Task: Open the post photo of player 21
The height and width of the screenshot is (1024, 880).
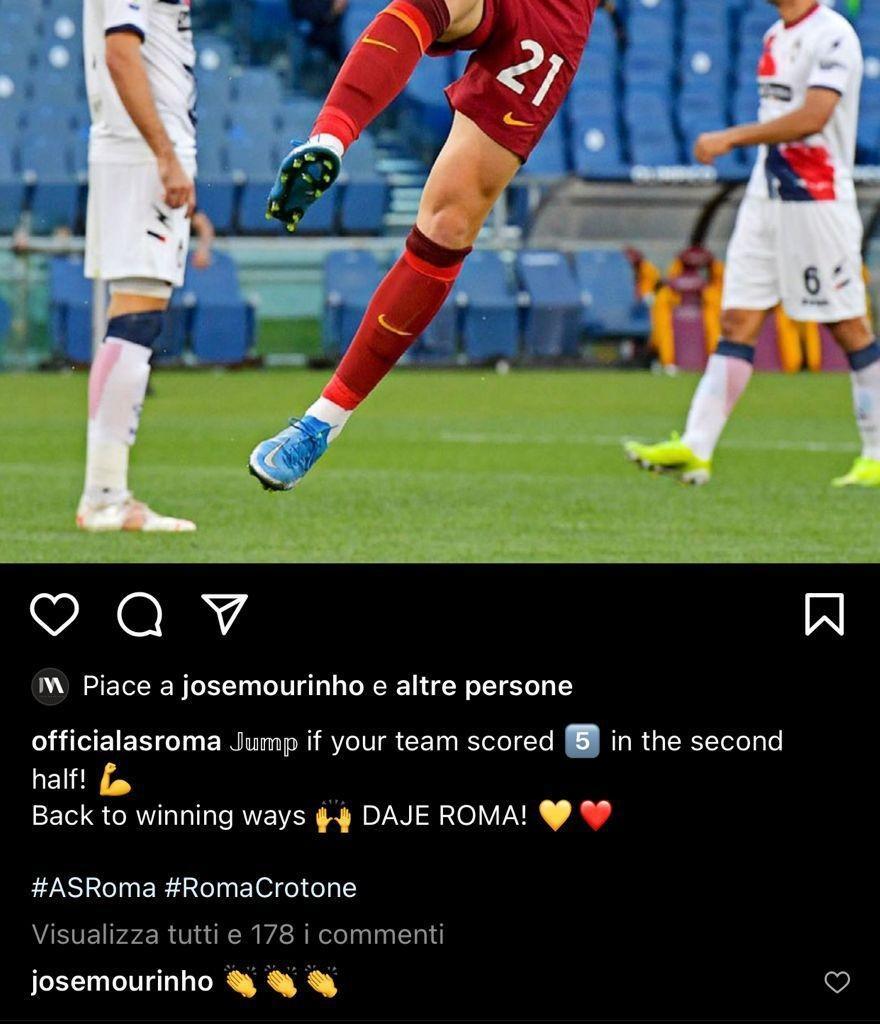Action: click(440, 280)
